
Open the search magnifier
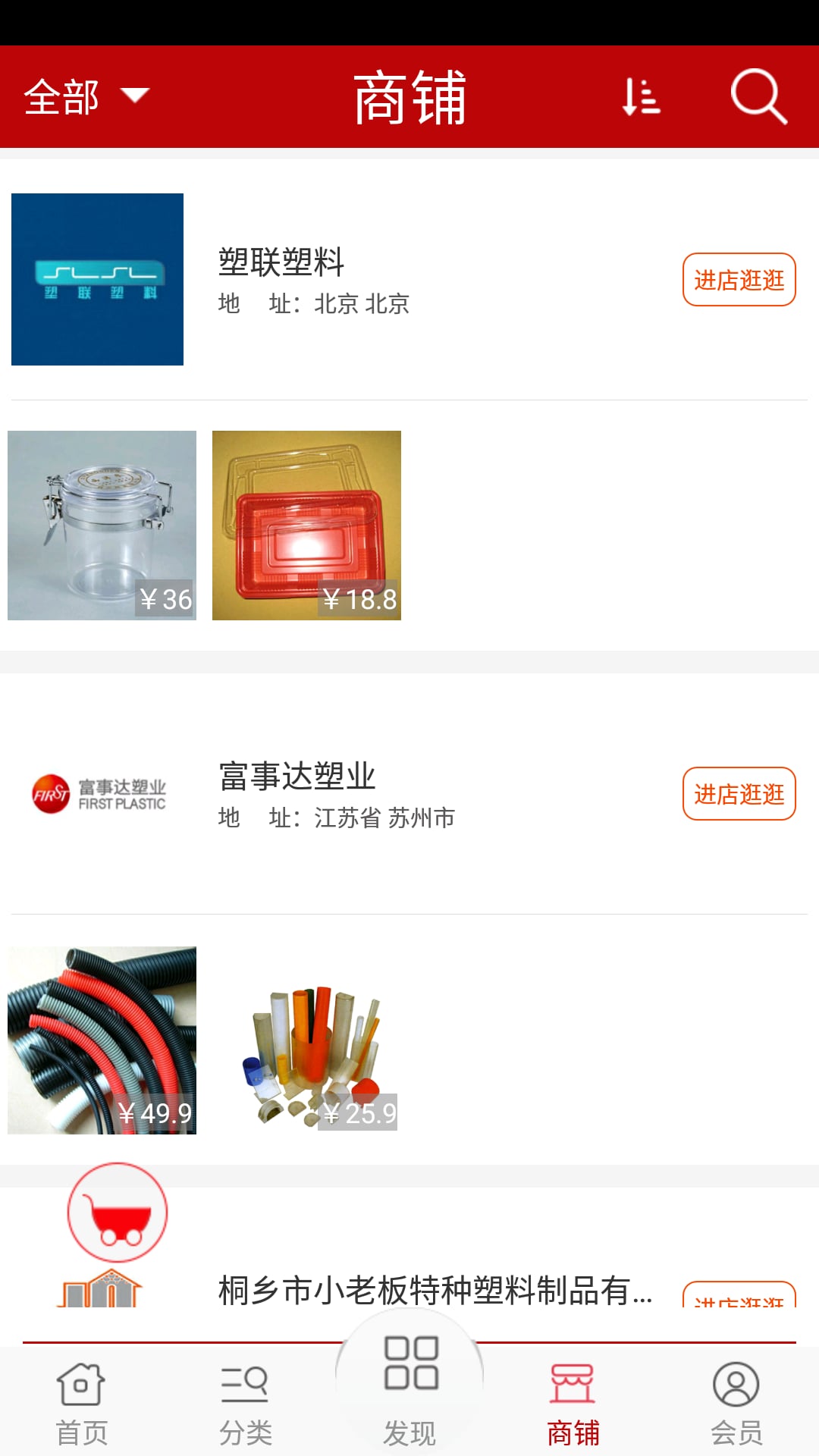pyautogui.click(x=758, y=96)
